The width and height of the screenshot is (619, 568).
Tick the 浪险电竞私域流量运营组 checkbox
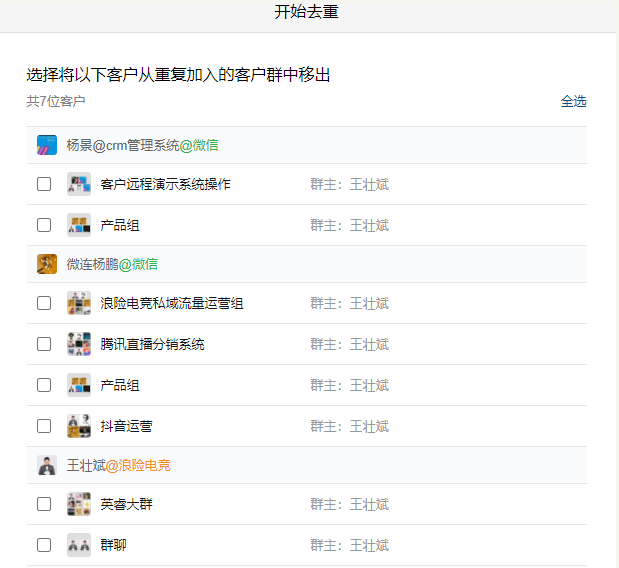[44, 303]
